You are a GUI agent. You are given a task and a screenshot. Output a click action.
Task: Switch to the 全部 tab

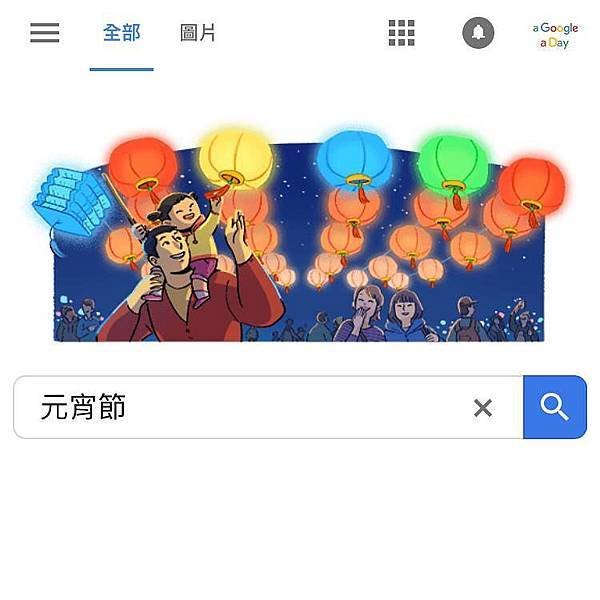121,33
